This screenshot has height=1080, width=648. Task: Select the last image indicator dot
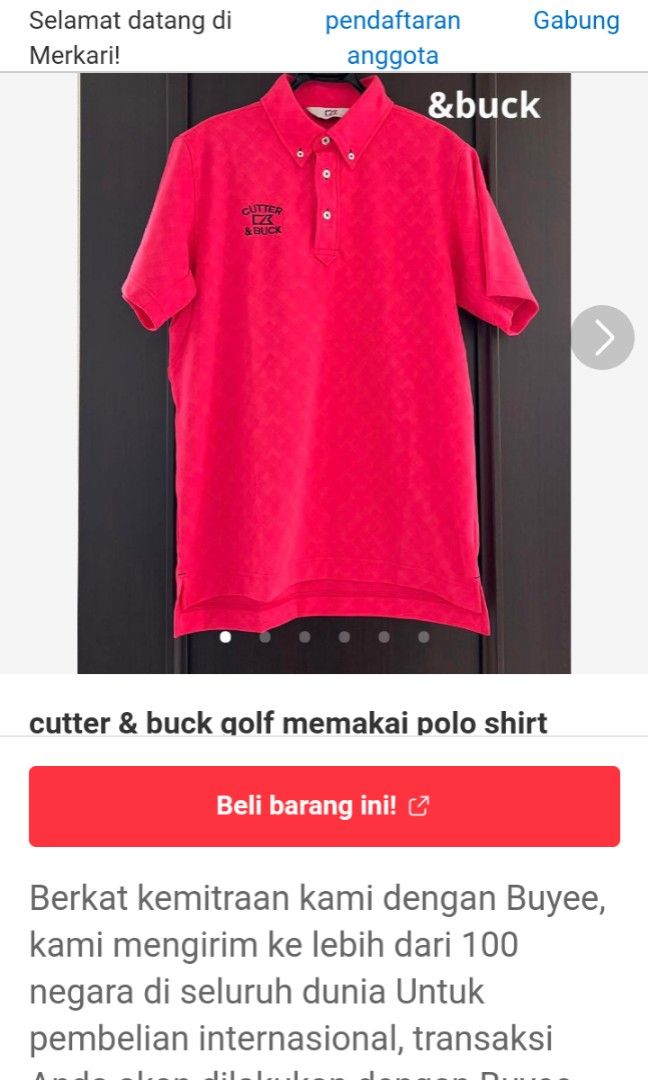tap(424, 636)
